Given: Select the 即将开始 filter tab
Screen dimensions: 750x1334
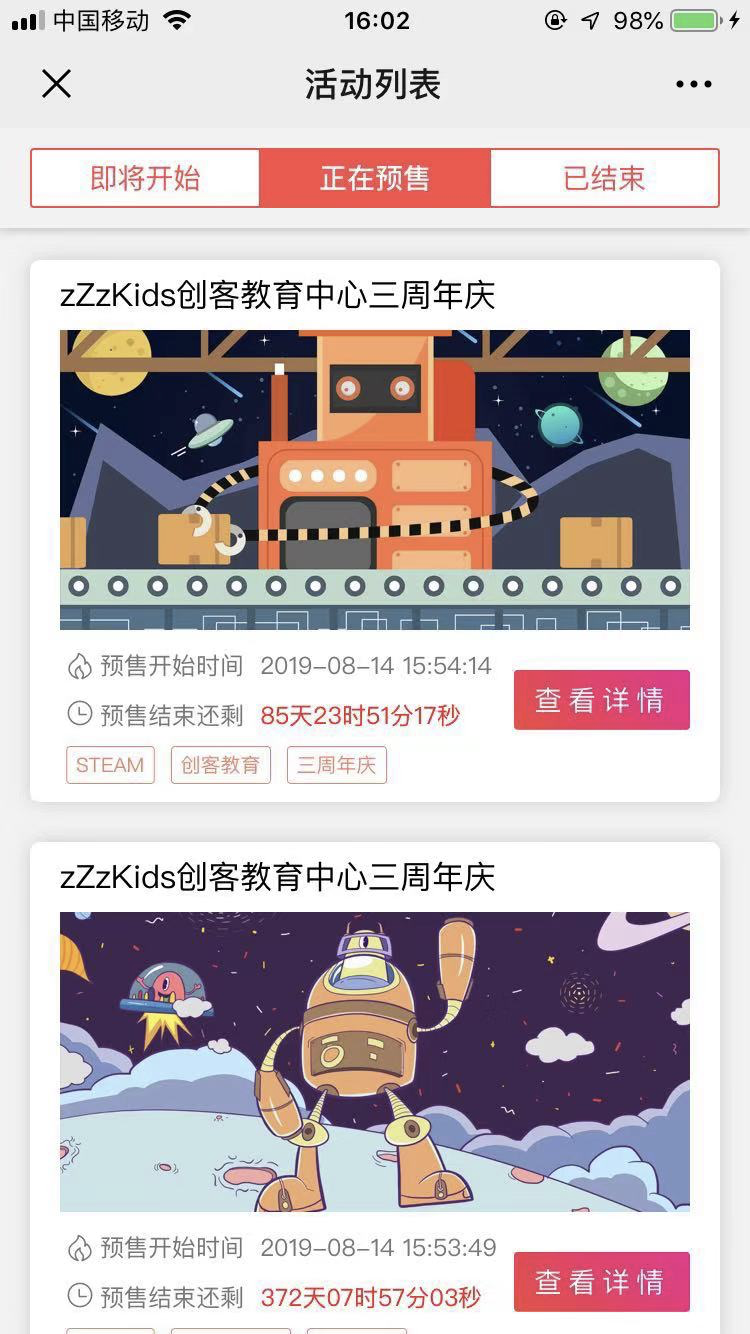Looking at the screenshot, I should pyautogui.click(x=145, y=177).
